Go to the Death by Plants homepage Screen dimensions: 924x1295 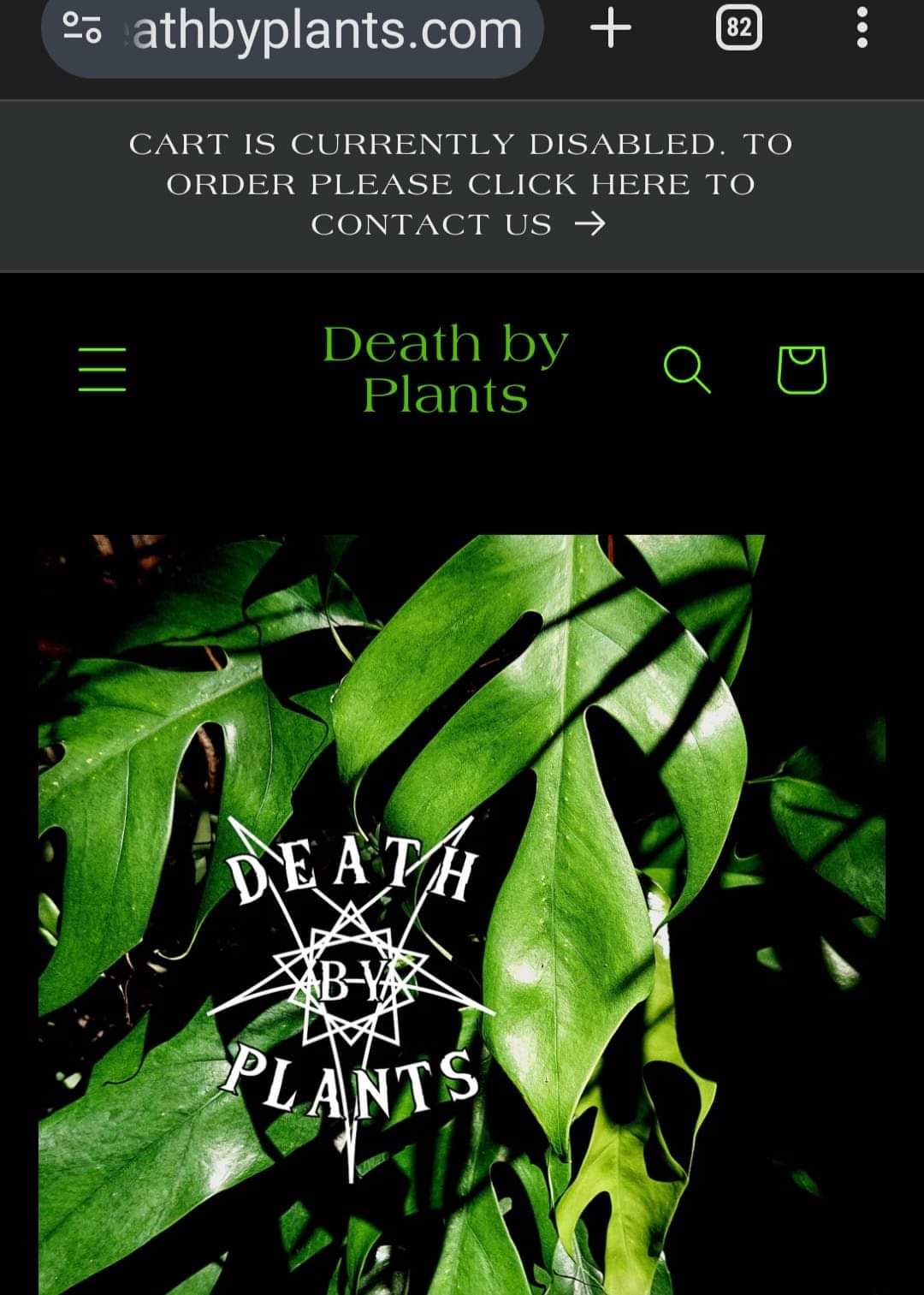coord(445,369)
